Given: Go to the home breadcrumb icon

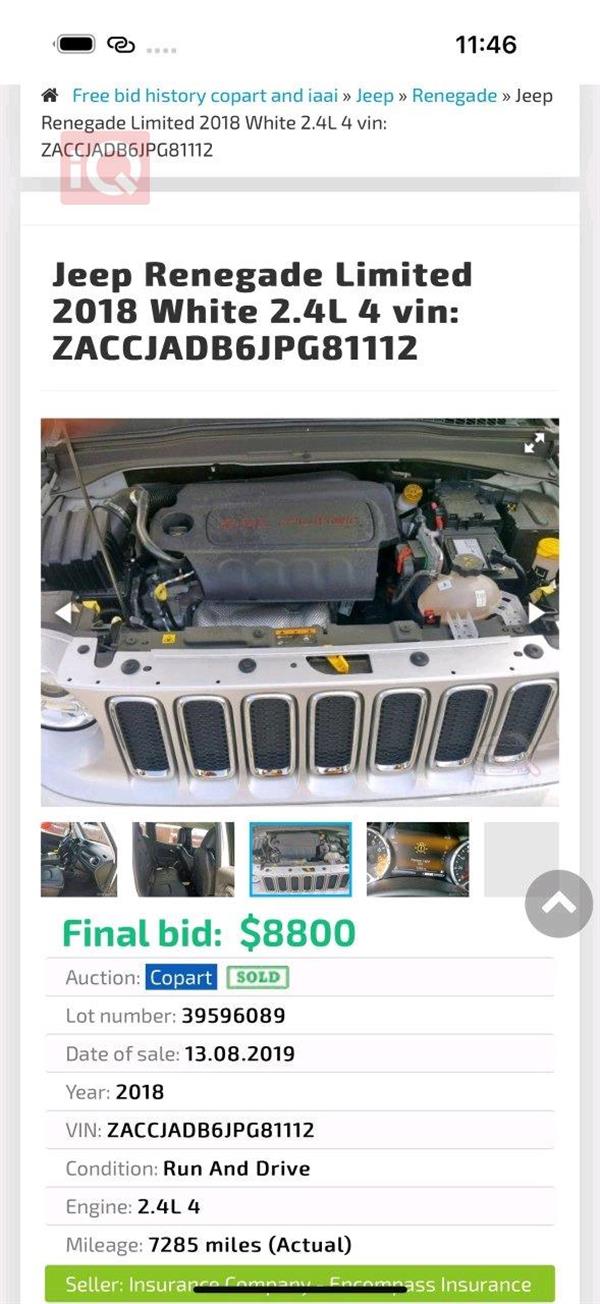Looking at the screenshot, I should [49, 96].
